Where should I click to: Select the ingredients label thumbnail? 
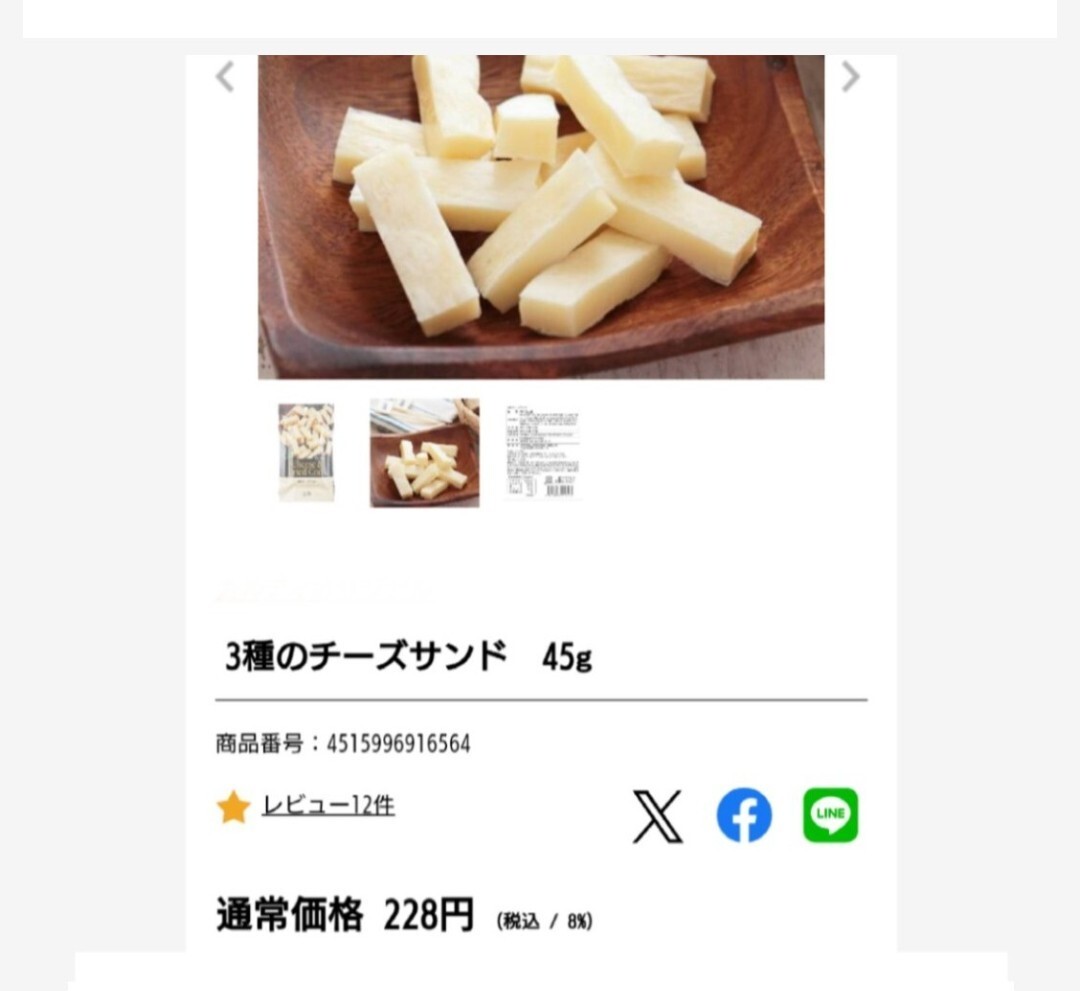point(542,453)
